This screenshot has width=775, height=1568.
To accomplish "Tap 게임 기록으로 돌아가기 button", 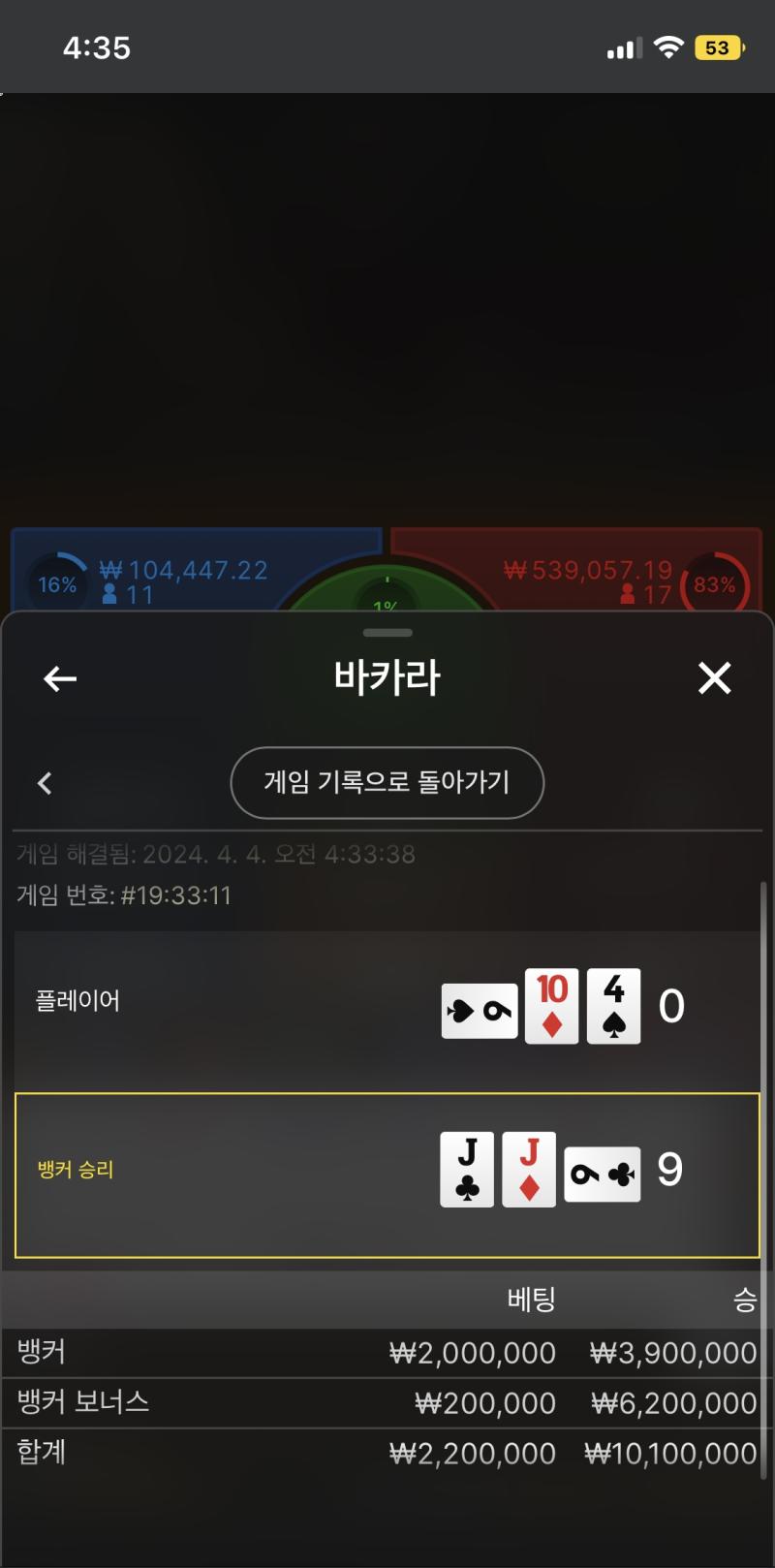I will point(387,782).
